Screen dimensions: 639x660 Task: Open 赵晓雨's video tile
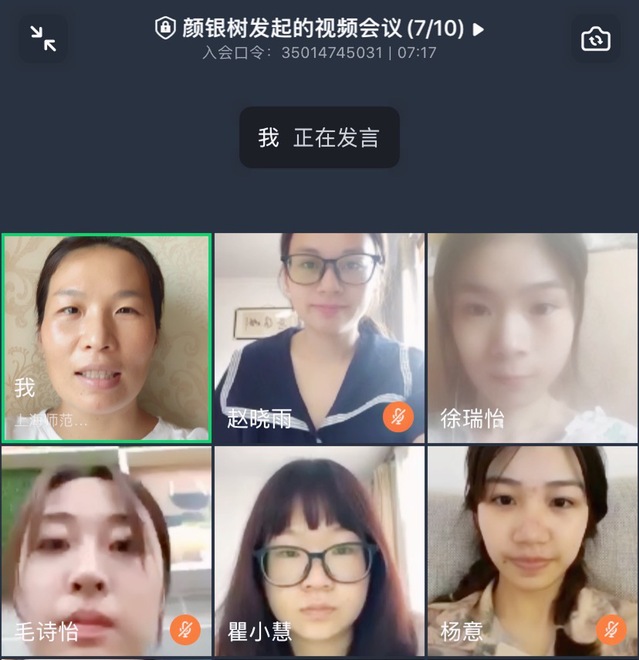pyautogui.click(x=319, y=338)
